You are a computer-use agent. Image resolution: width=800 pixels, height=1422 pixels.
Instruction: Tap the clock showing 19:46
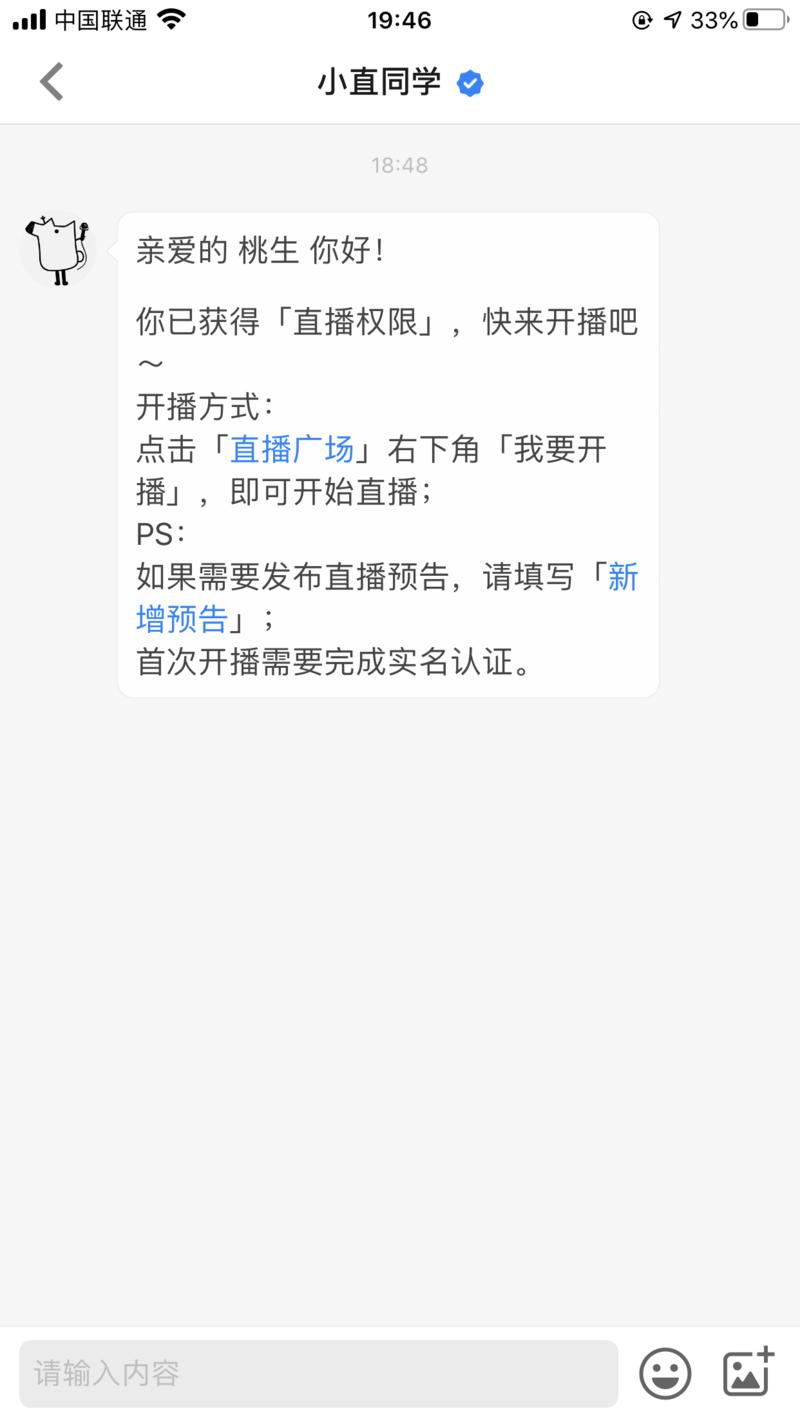pyautogui.click(x=400, y=20)
